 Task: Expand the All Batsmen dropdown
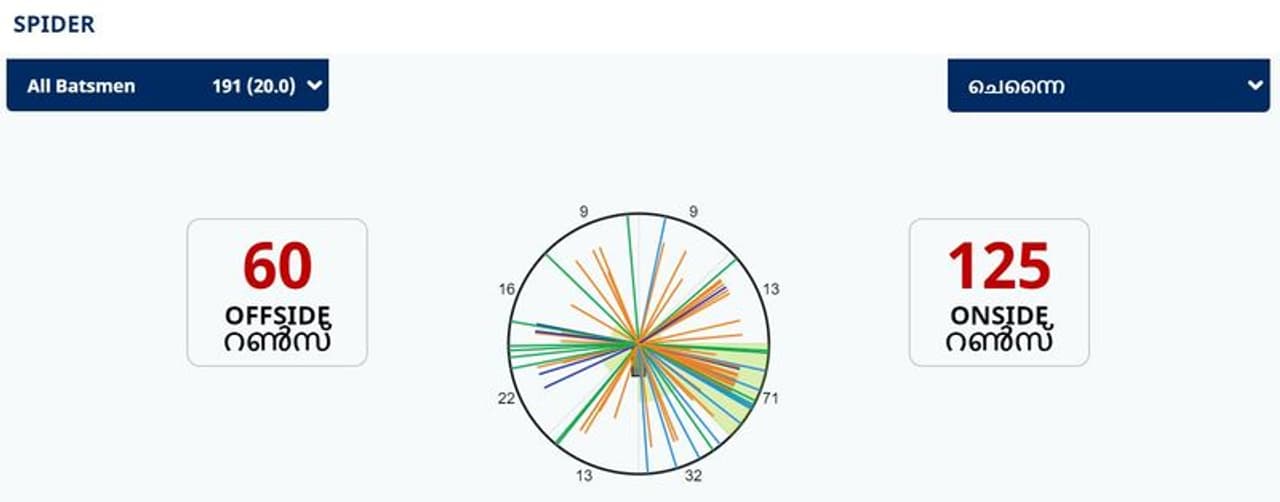[x=168, y=86]
